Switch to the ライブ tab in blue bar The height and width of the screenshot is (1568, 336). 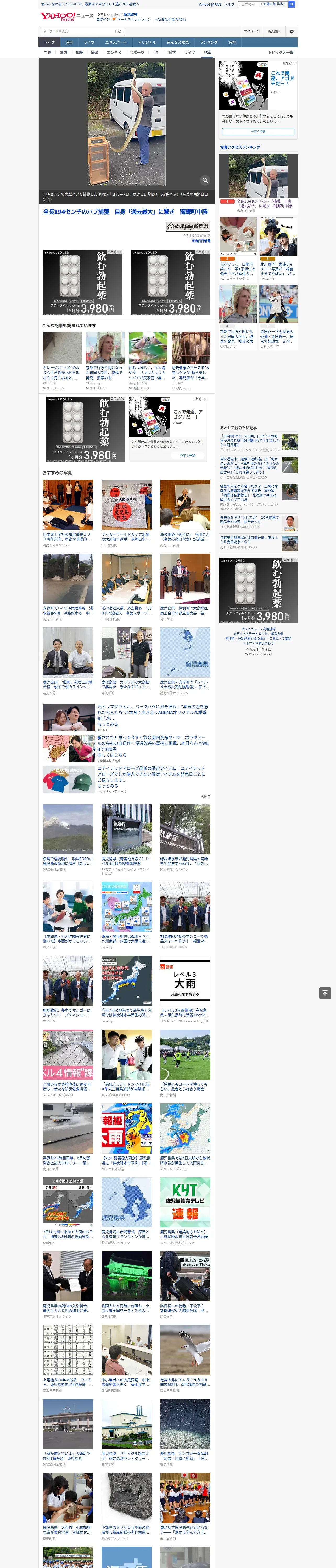point(89,43)
